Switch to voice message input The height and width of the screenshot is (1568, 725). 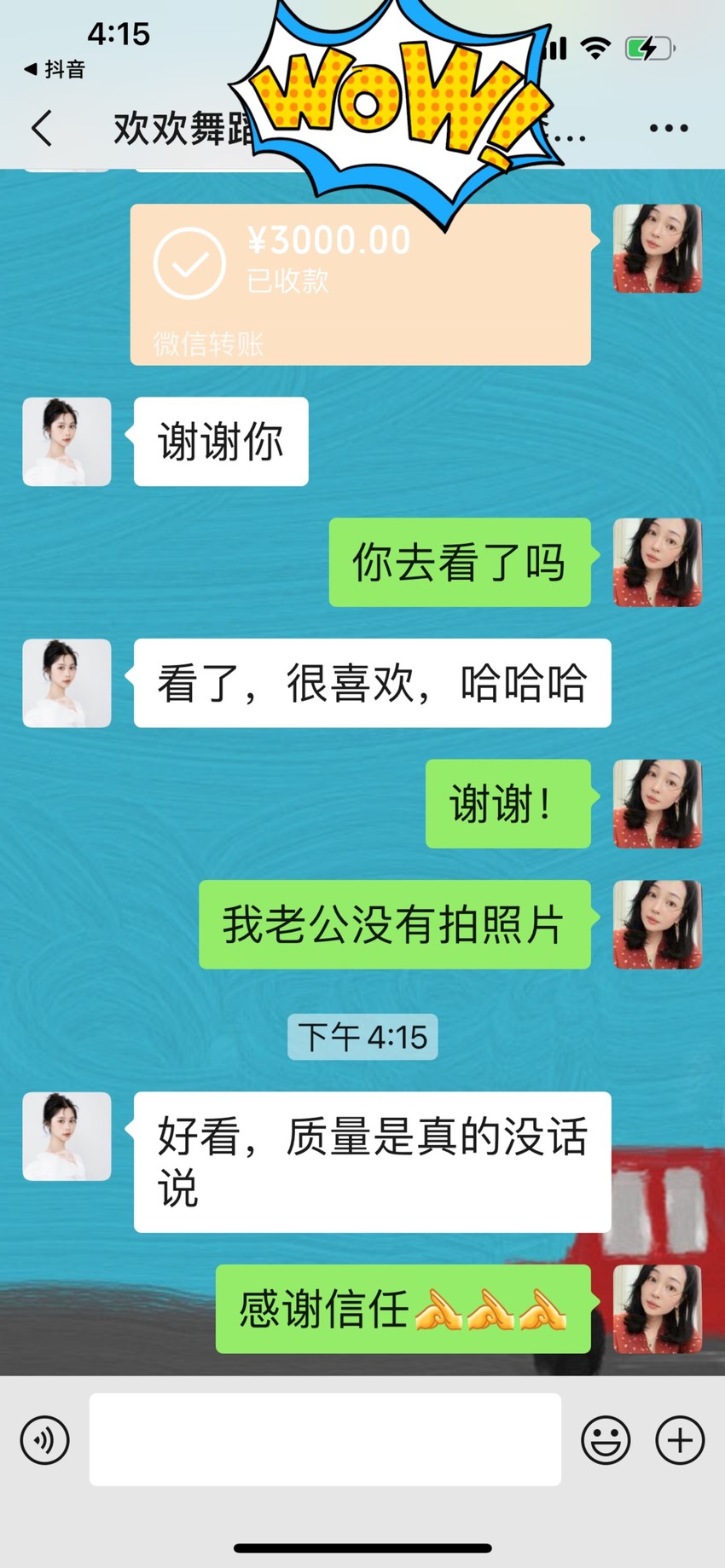(x=44, y=1440)
